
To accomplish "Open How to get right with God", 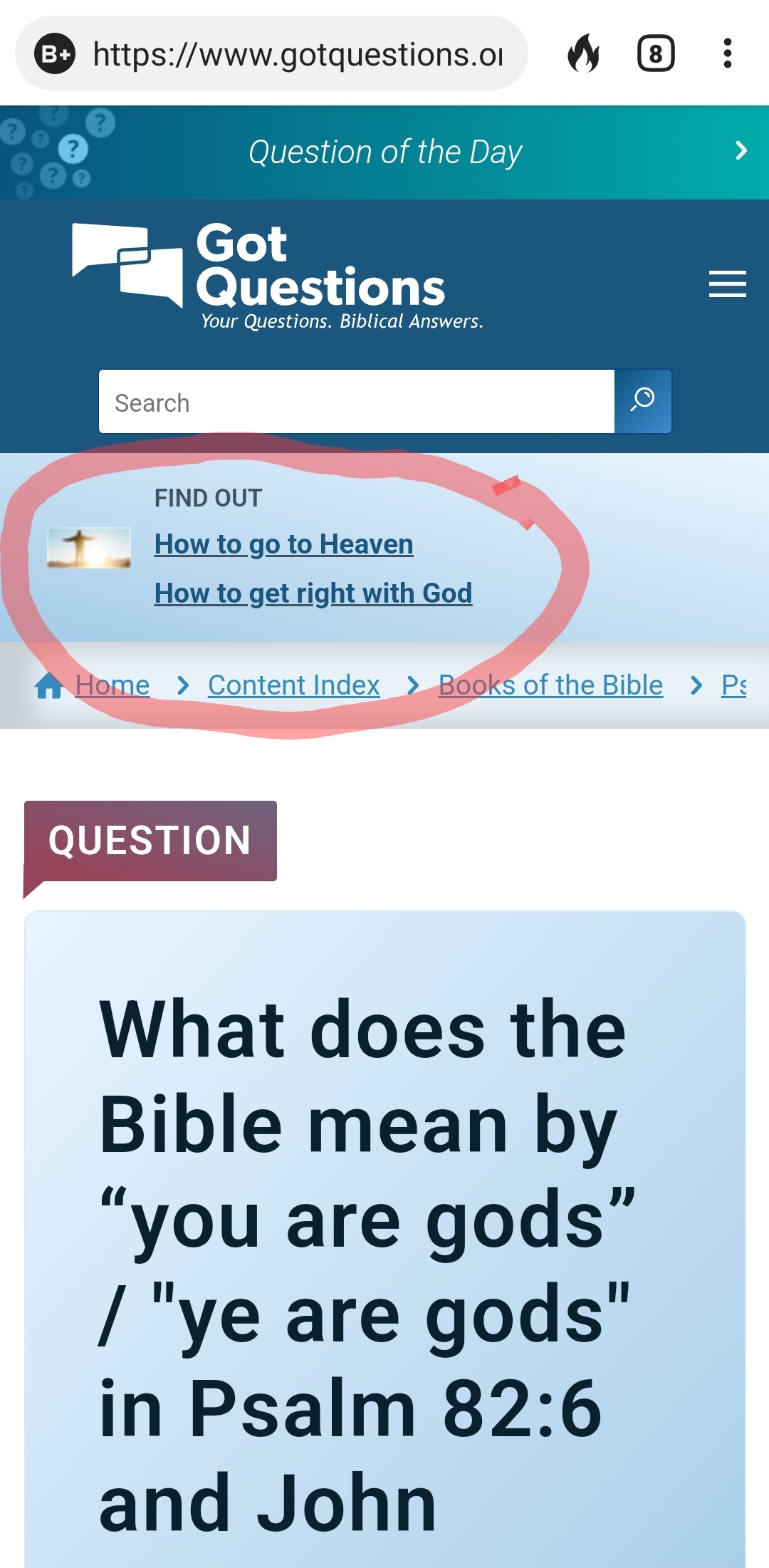I will [x=313, y=593].
